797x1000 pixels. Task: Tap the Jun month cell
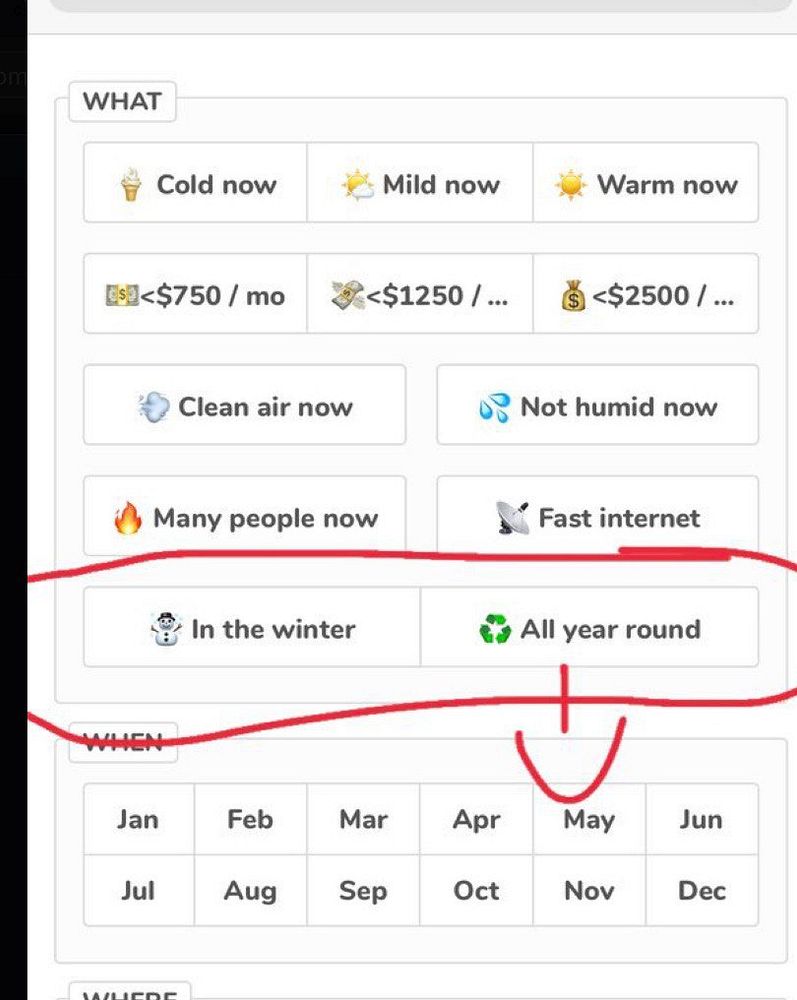[701, 819]
